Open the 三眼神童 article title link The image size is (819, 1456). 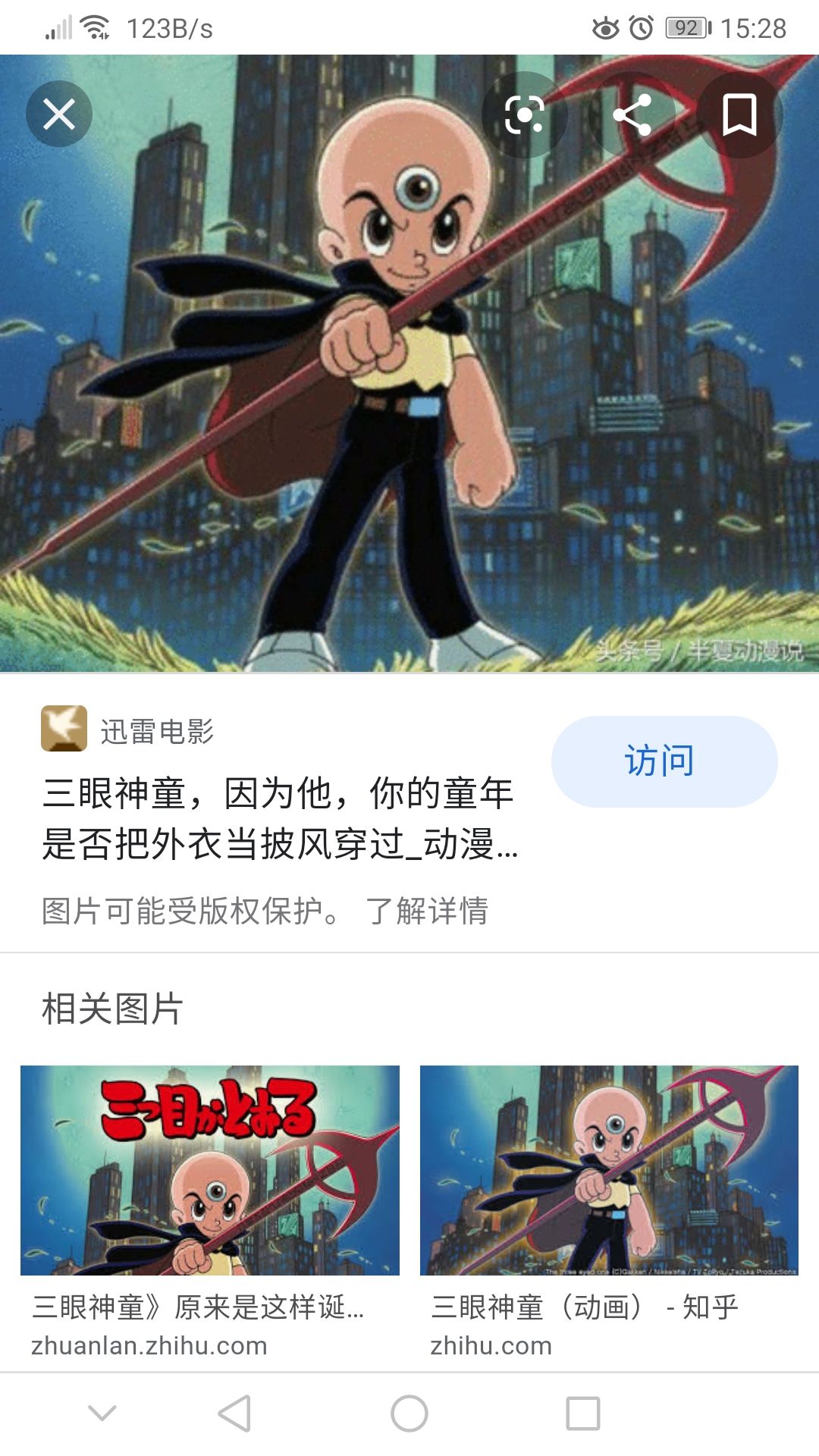click(x=279, y=818)
